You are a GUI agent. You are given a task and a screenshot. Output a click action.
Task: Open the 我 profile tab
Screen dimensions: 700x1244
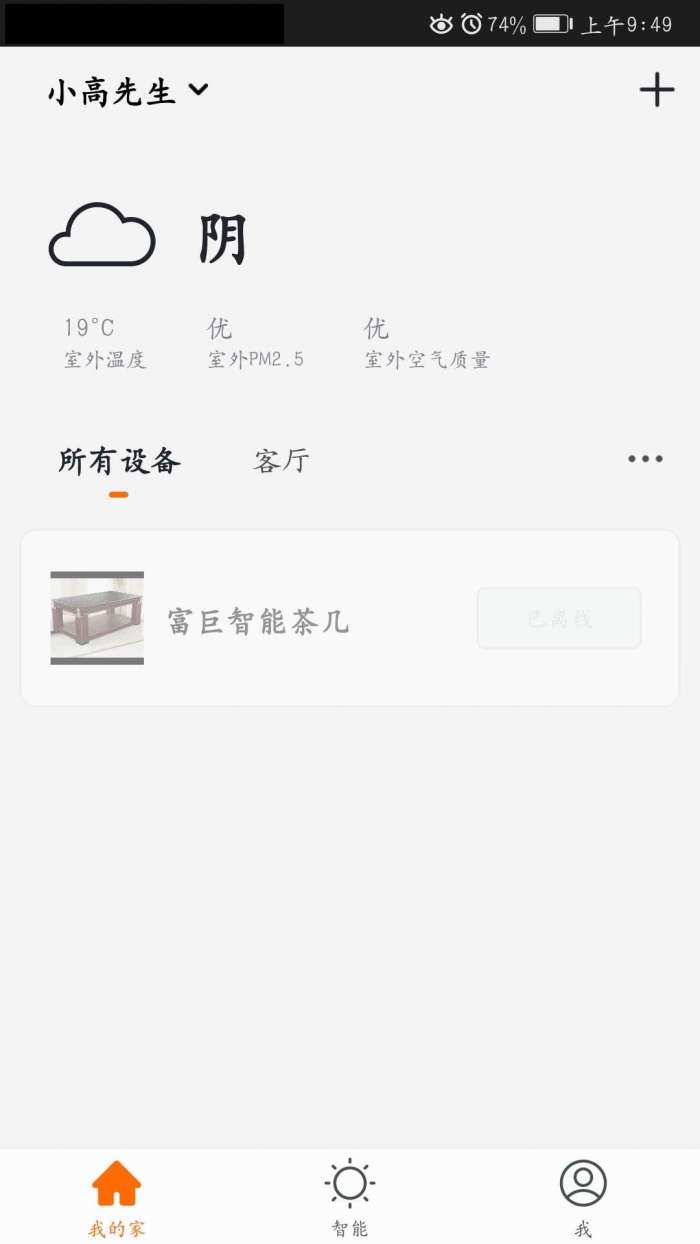point(583,1197)
